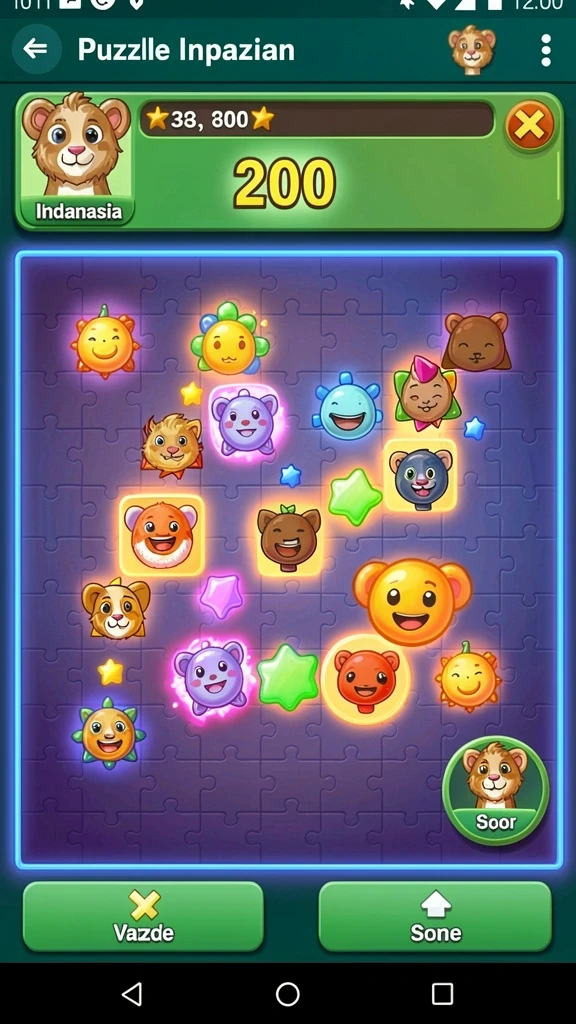Screen dimensions: 576x1024
Task: Select the dark gray bear piece in the yellow tile
Action: [420, 475]
